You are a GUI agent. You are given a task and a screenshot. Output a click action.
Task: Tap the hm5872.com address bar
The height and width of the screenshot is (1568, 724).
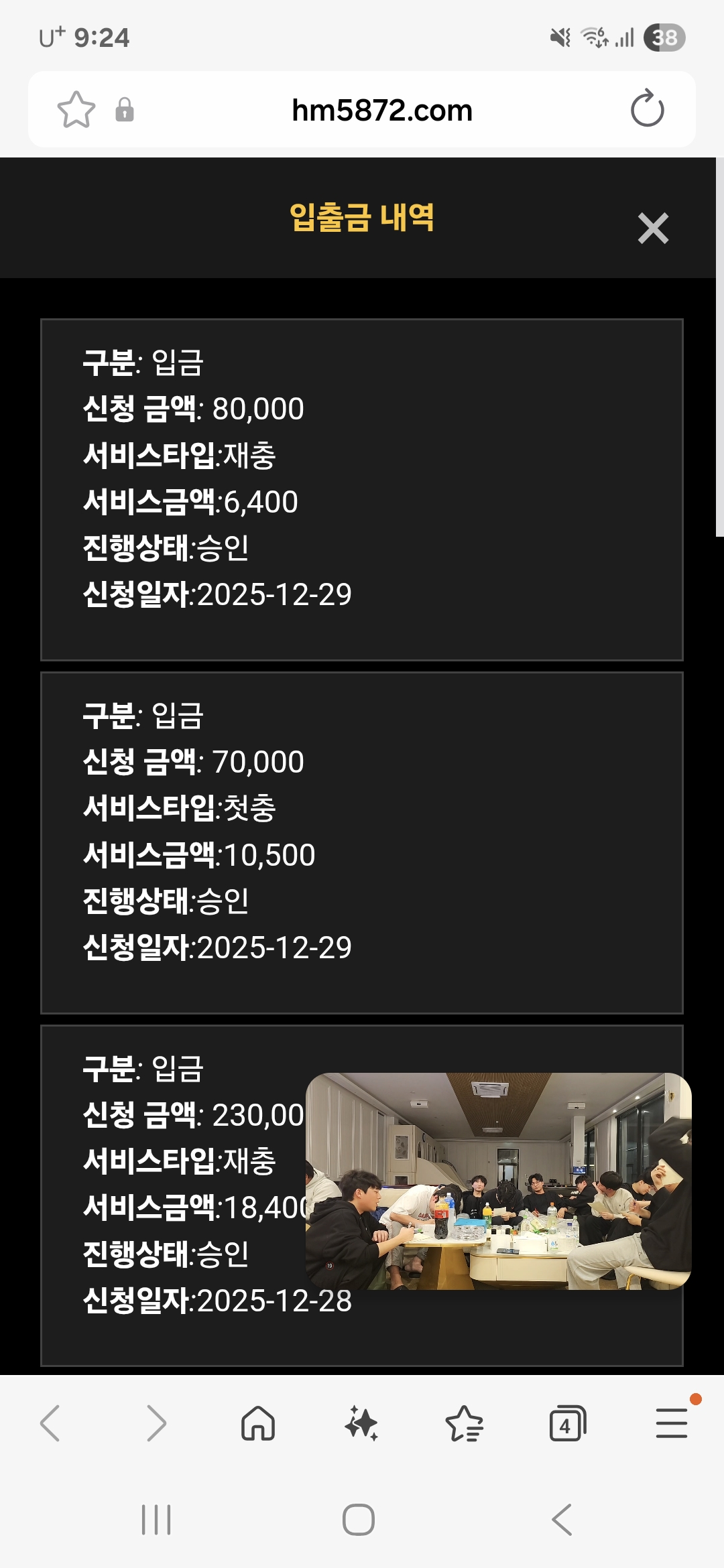coord(382,111)
